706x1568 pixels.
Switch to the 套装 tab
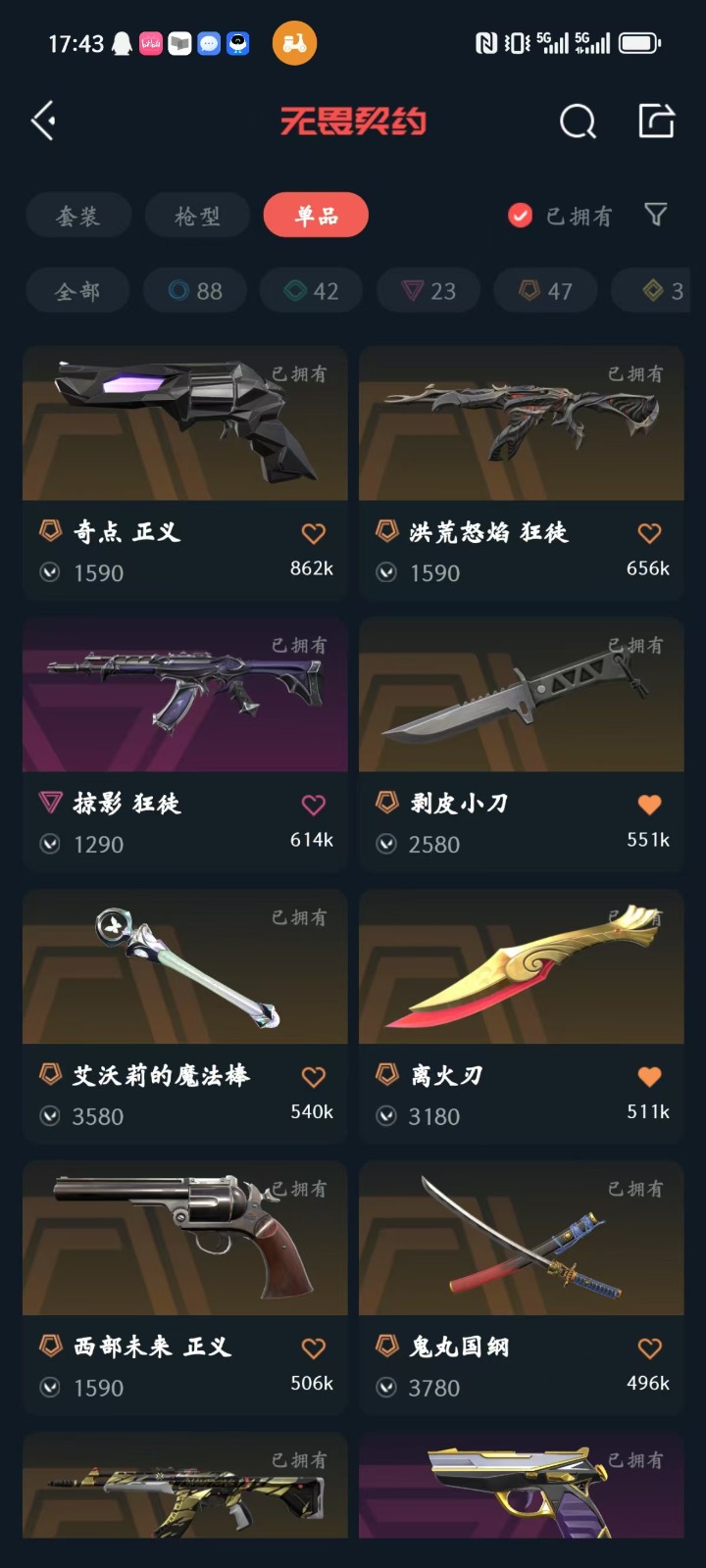[78, 216]
